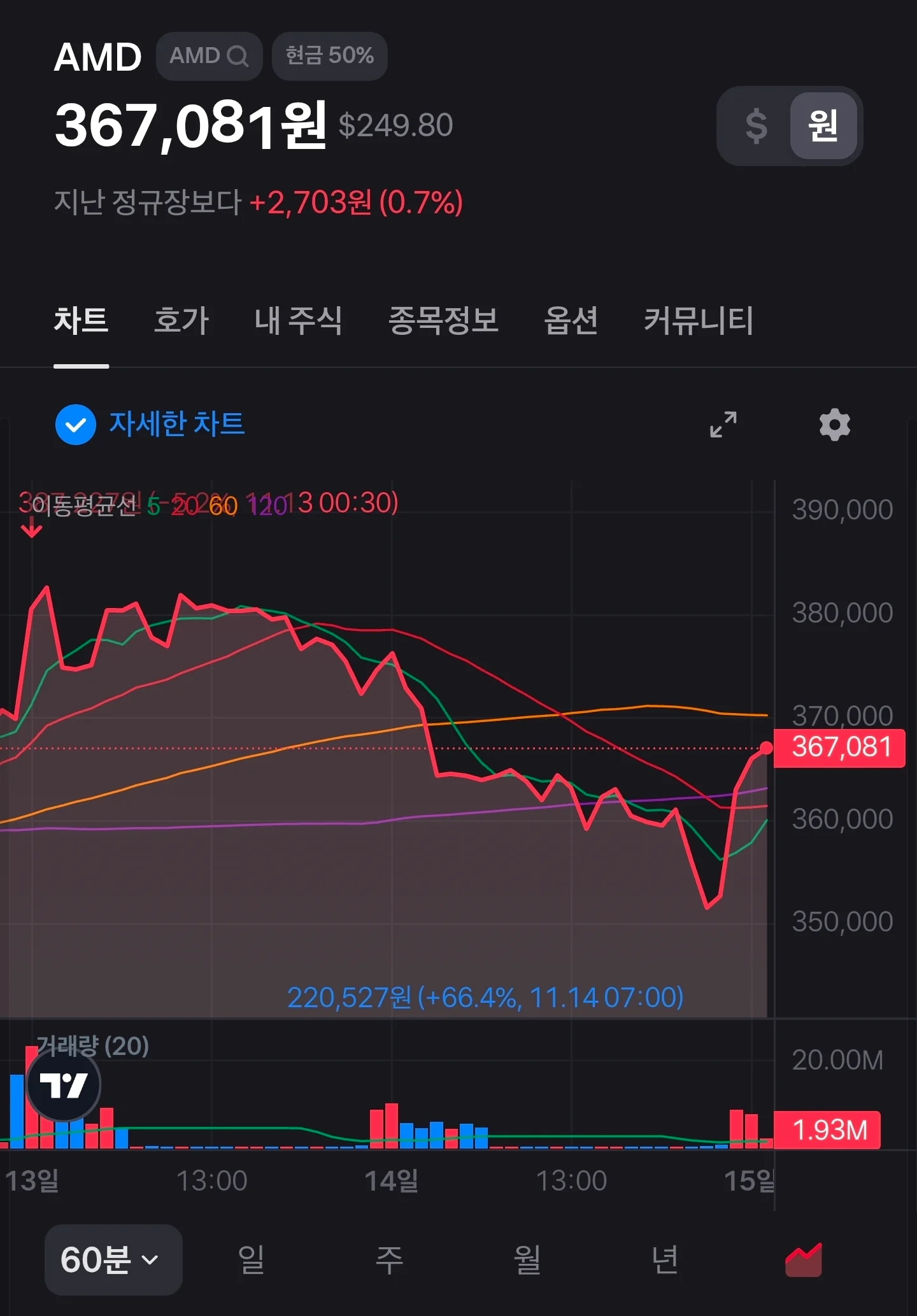Select the 차트 tab
The height and width of the screenshot is (1316, 917).
(x=81, y=320)
